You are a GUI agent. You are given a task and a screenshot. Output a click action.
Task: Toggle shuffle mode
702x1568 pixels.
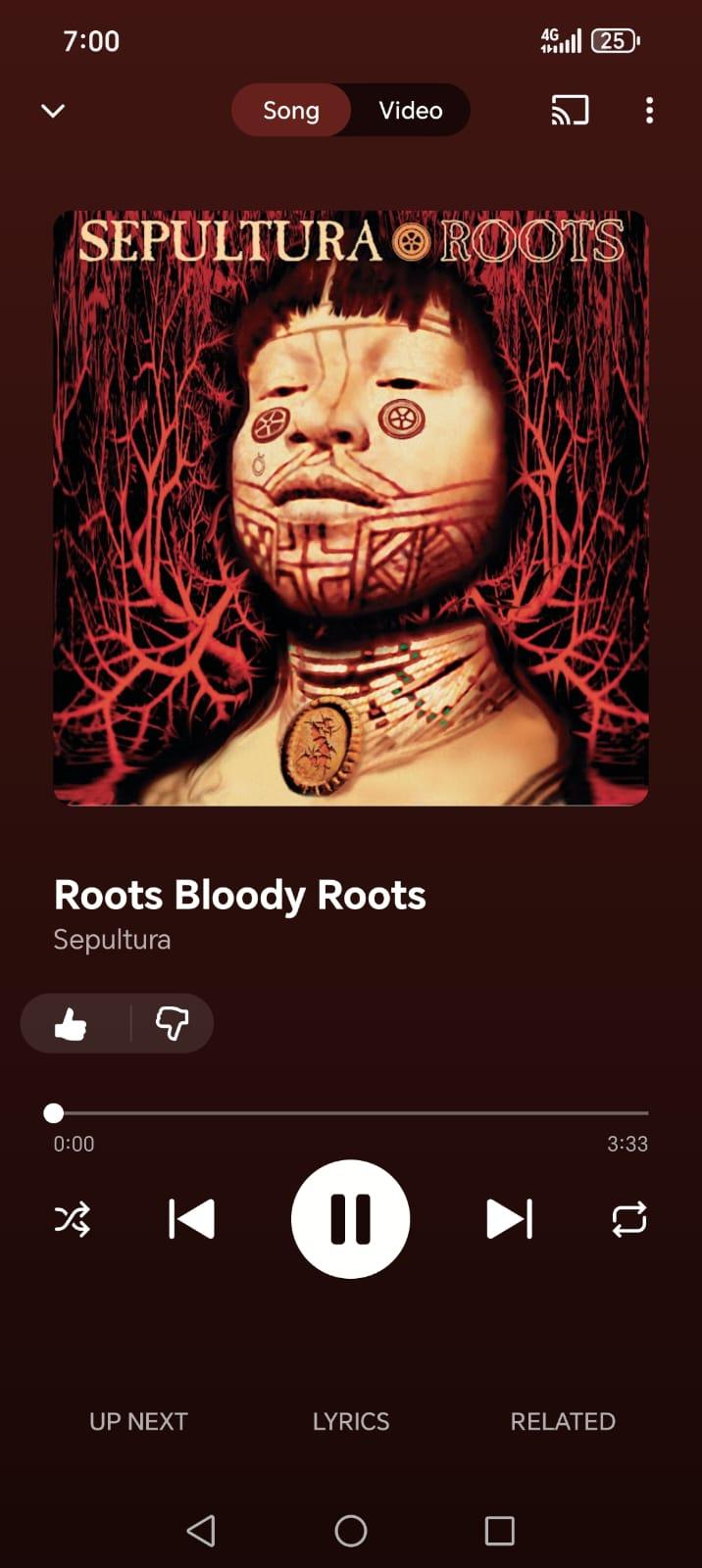pos(73,1219)
